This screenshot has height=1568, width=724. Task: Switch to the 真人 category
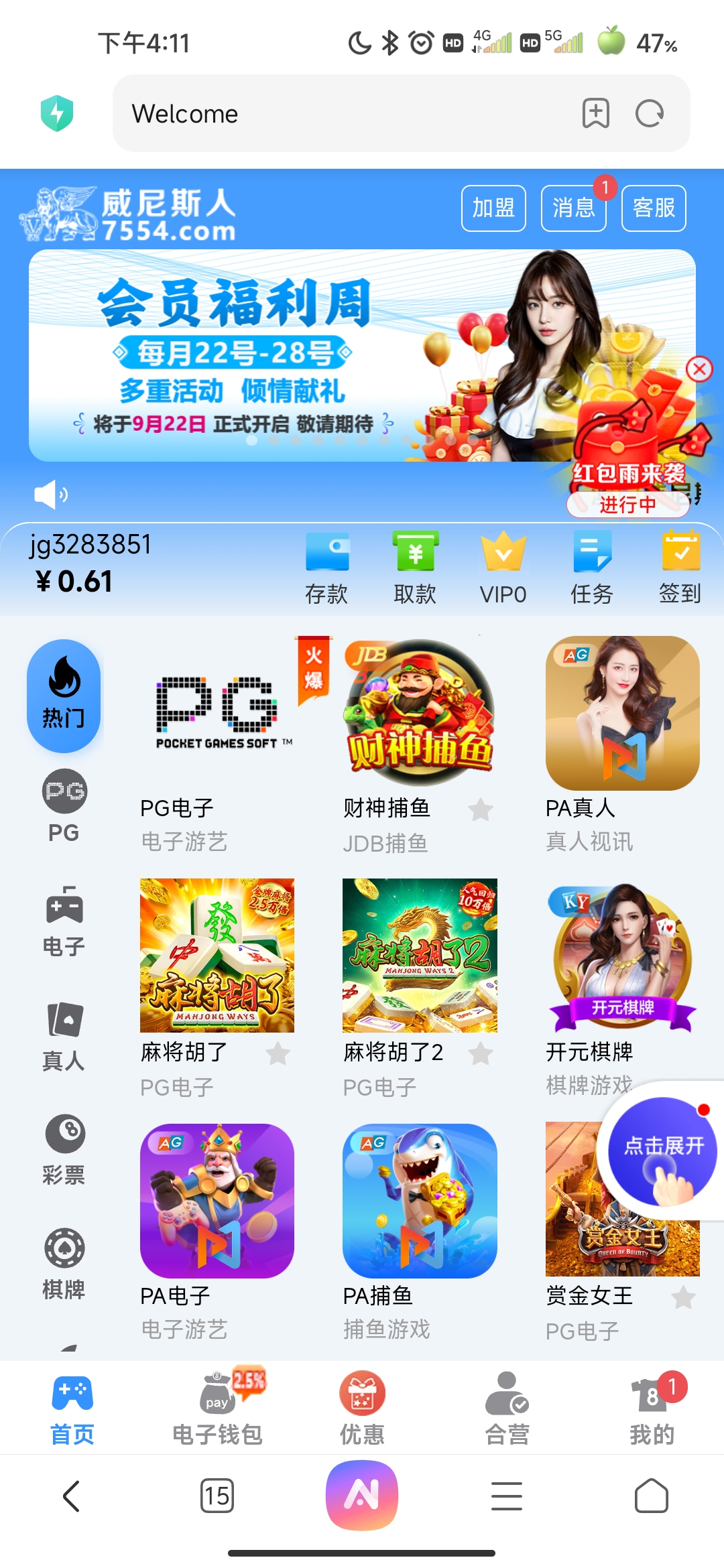pos(64,1037)
